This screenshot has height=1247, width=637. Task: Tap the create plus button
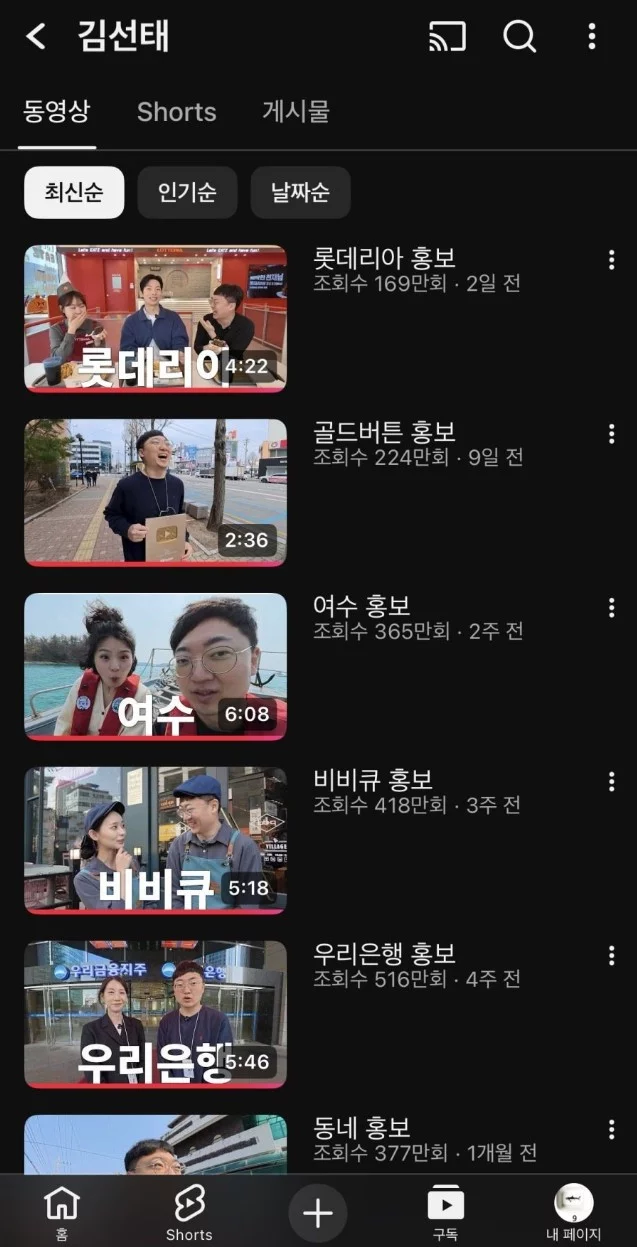(x=318, y=1213)
